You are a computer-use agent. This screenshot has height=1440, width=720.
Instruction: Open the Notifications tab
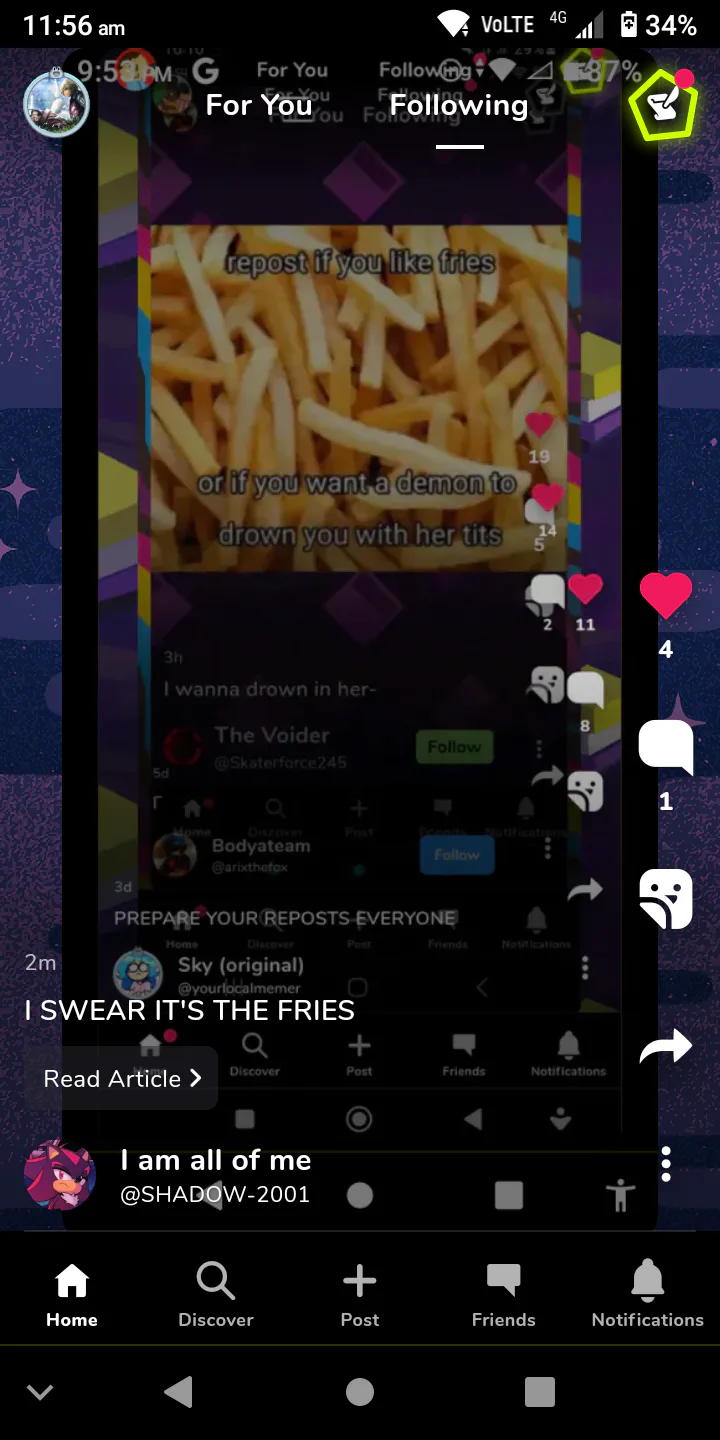pos(648,1295)
